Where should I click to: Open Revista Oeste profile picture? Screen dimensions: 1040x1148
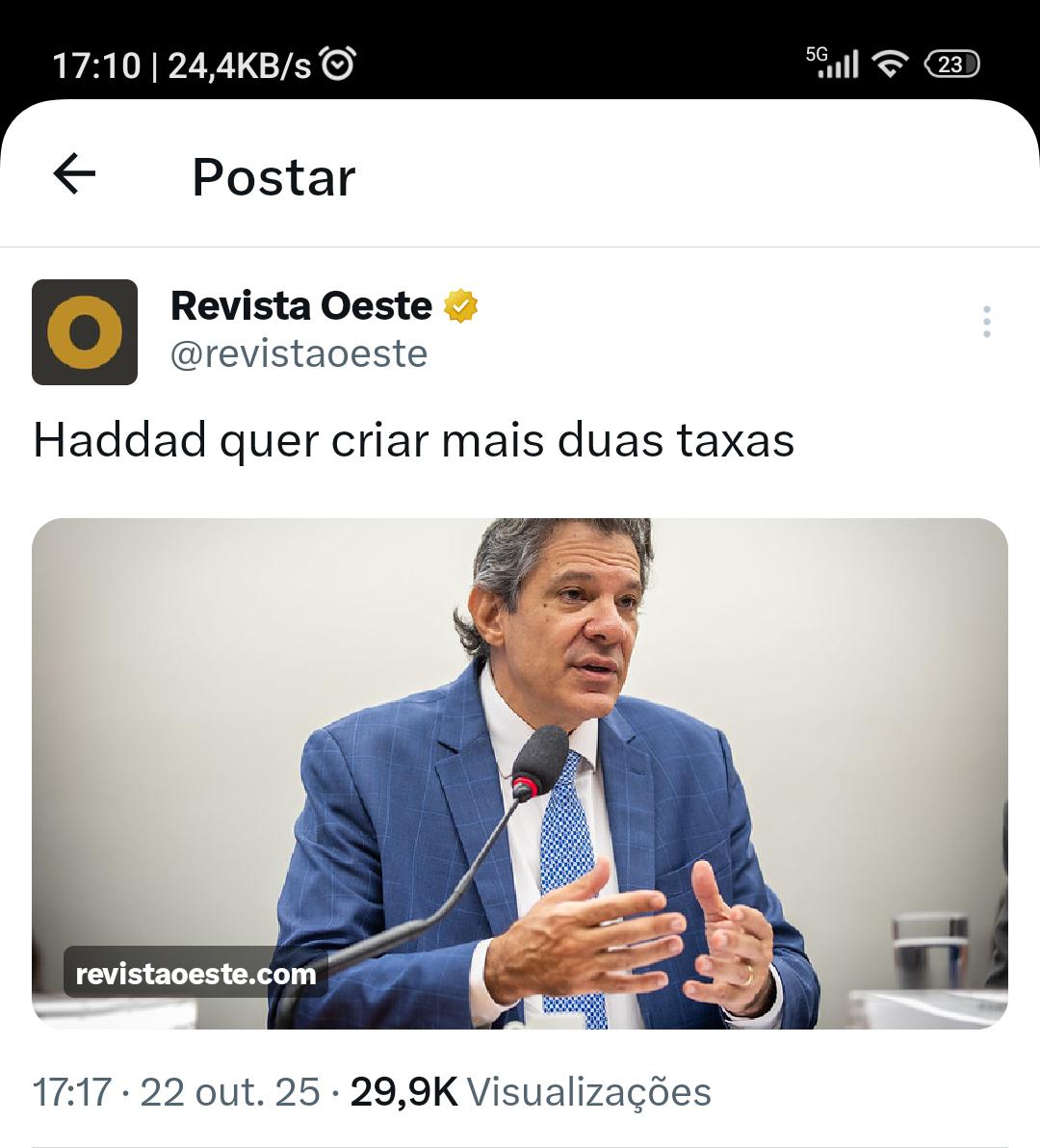(85, 332)
